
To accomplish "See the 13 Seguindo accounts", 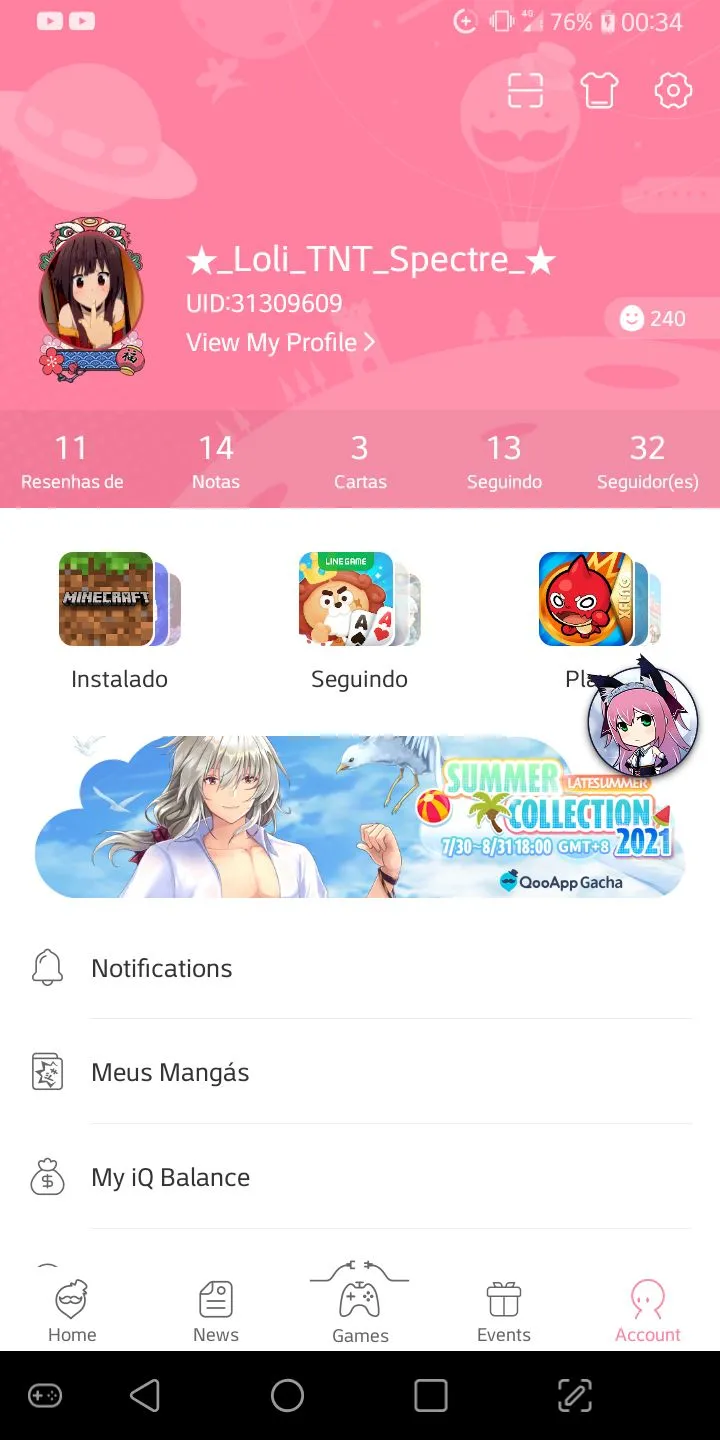I will pos(504,461).
